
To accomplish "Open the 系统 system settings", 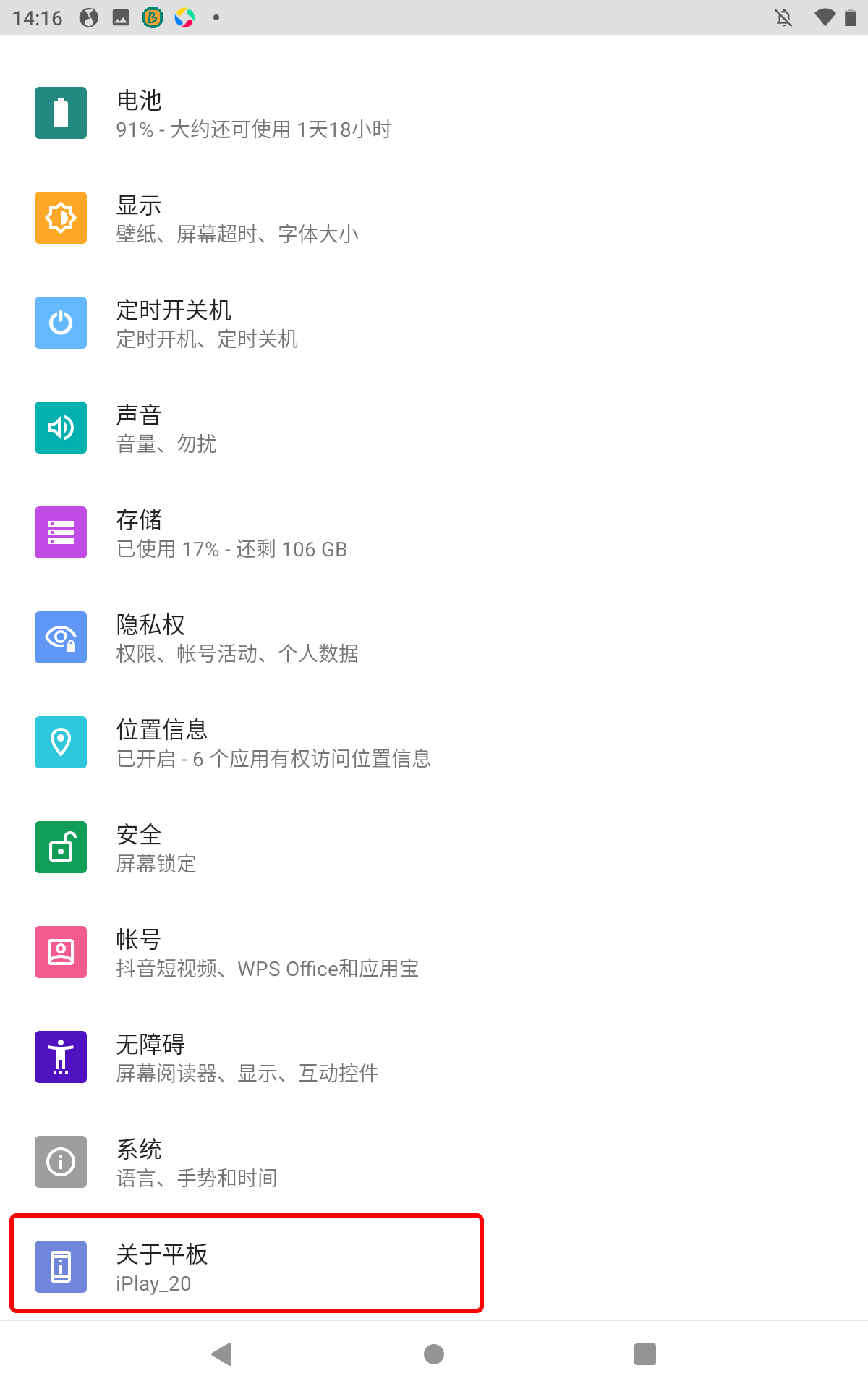I will (197, 1163).
